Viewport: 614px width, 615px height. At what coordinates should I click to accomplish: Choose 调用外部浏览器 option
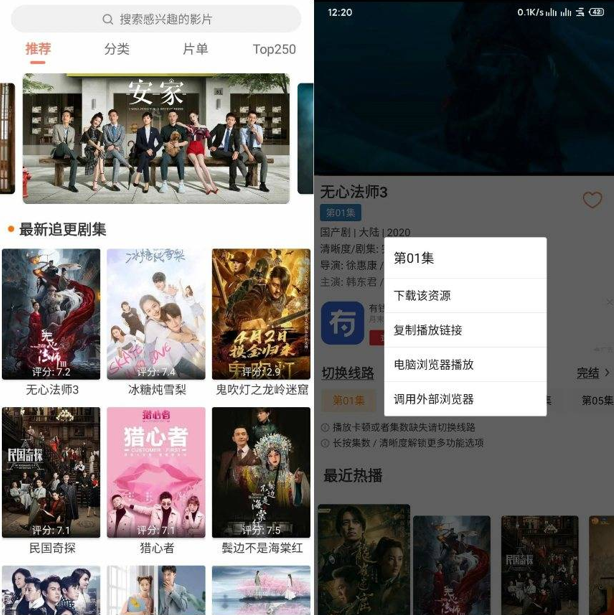434,399
